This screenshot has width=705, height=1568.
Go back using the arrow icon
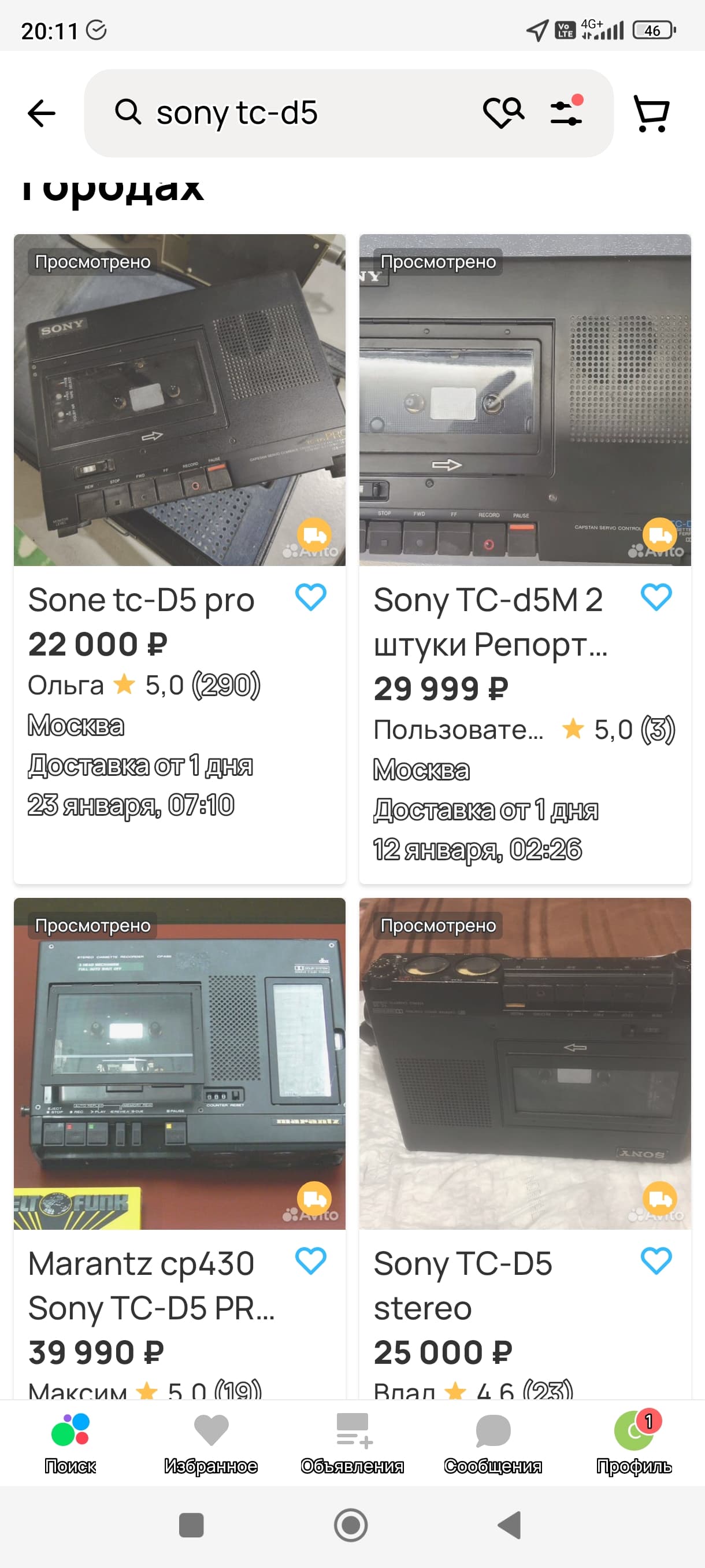pyautogui.click(x=42, y=113)
